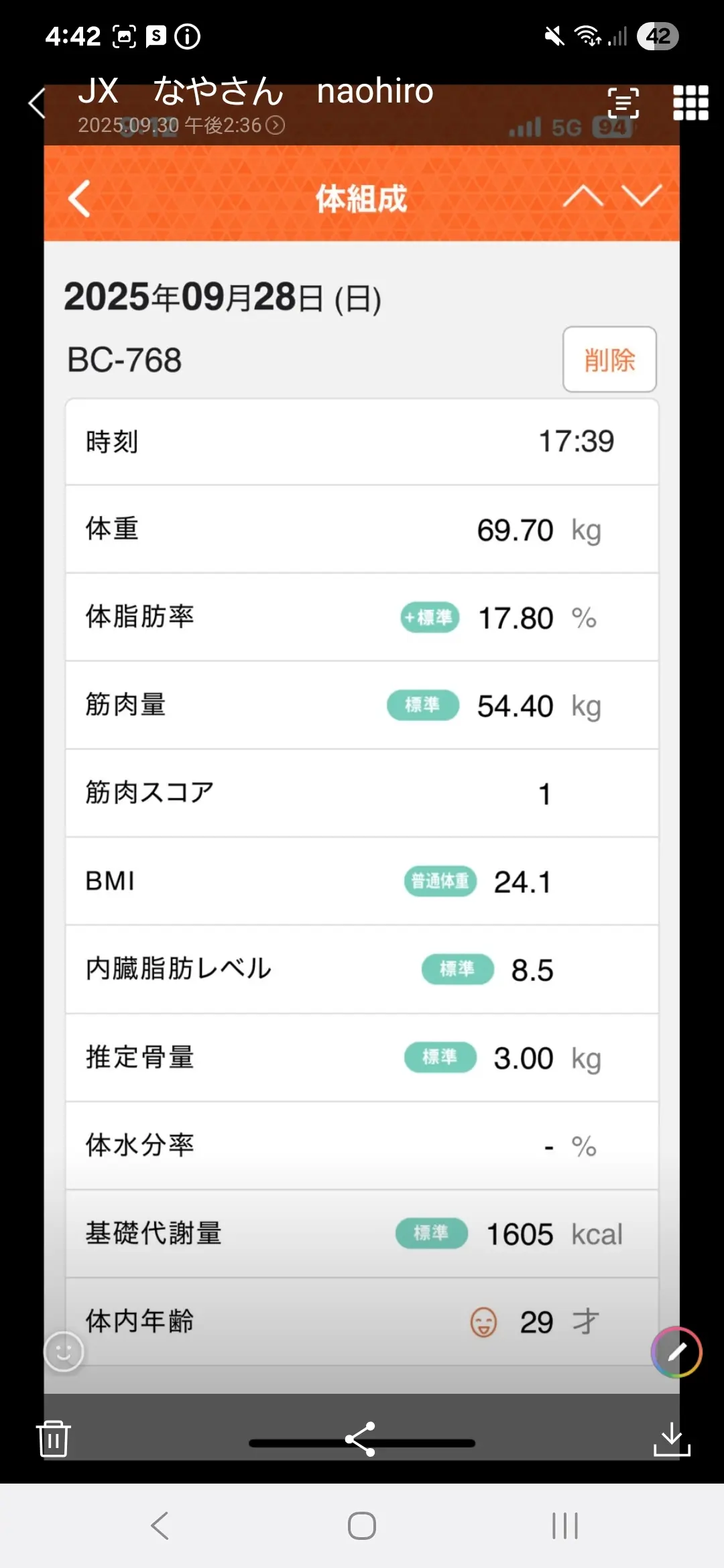The width and height of the screenshot is (724, 1568).
Task: Tap the trash icon to delete screenshot
Action: (x=53, y=1438)
